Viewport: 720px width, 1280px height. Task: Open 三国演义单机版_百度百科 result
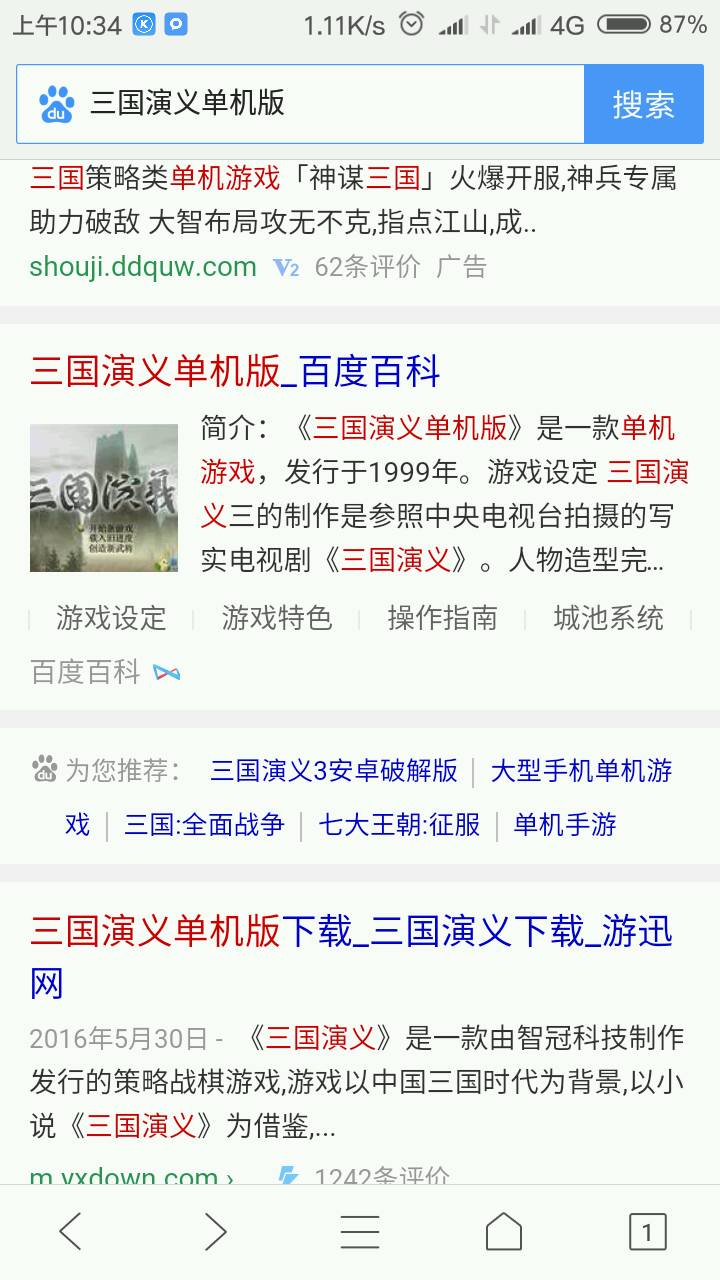(235, 372)
